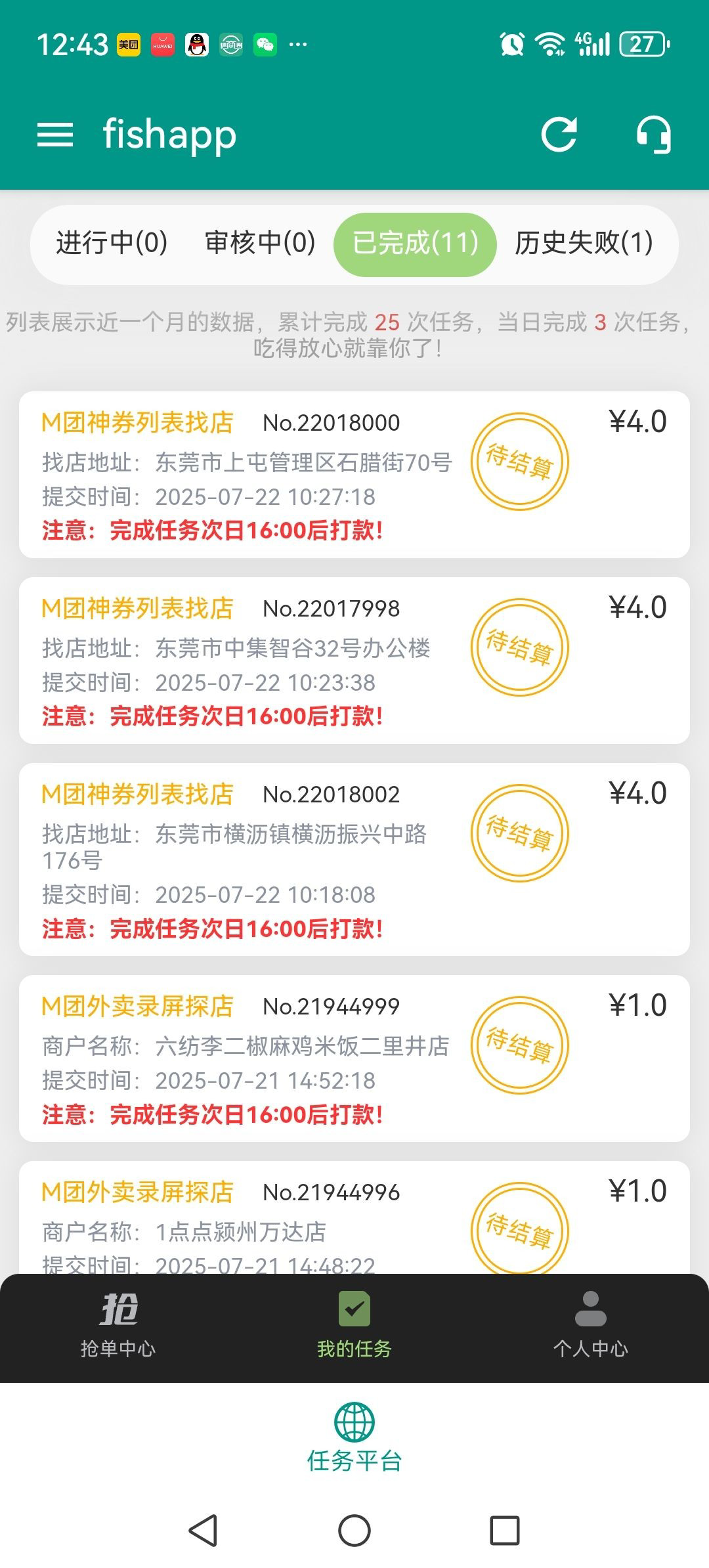Open the hamburger drawer menu
The width and height of the screenshot is (709, 1568).
click(55, 135)
